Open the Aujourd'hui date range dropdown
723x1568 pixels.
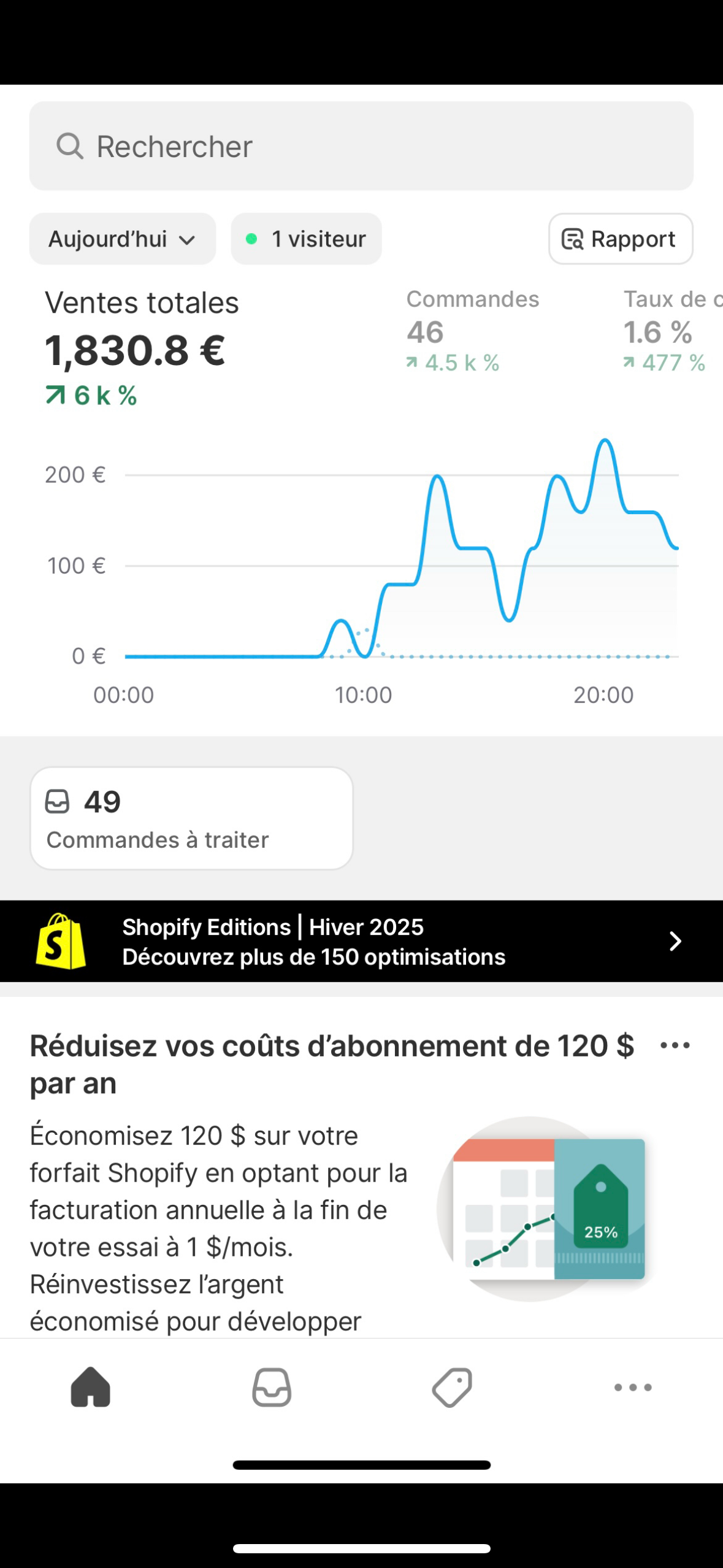[x=123, y=239]
